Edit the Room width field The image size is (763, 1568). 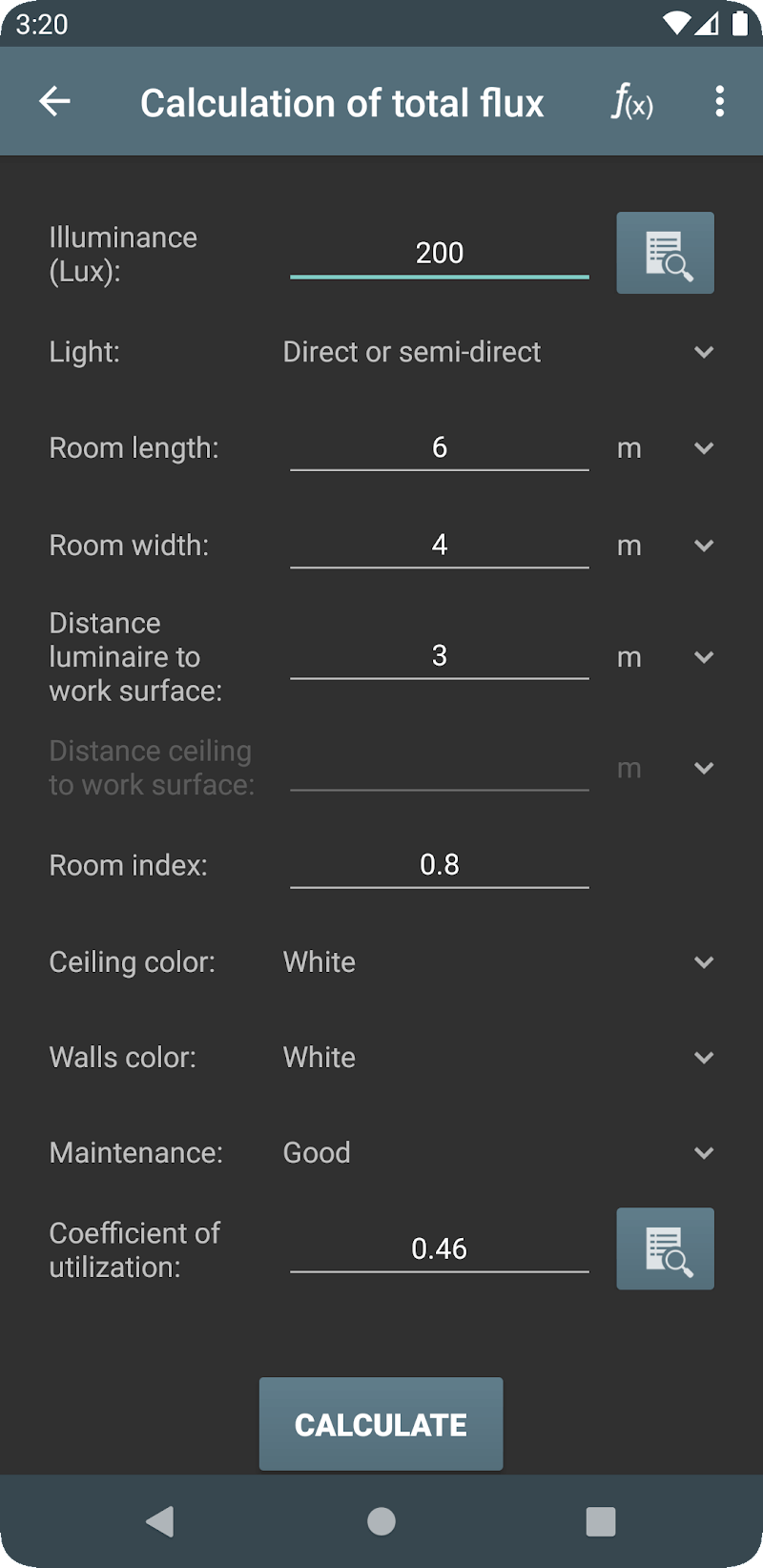tap(439, 545)
